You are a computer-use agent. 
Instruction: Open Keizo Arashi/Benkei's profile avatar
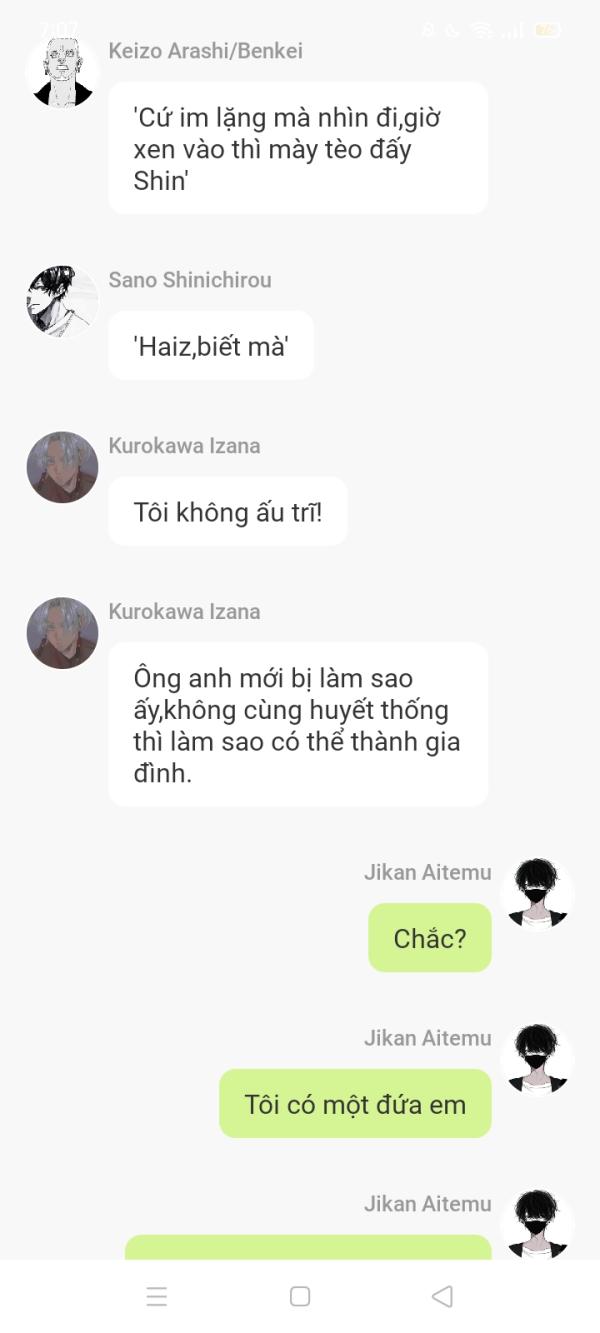[x=62, y=72]
